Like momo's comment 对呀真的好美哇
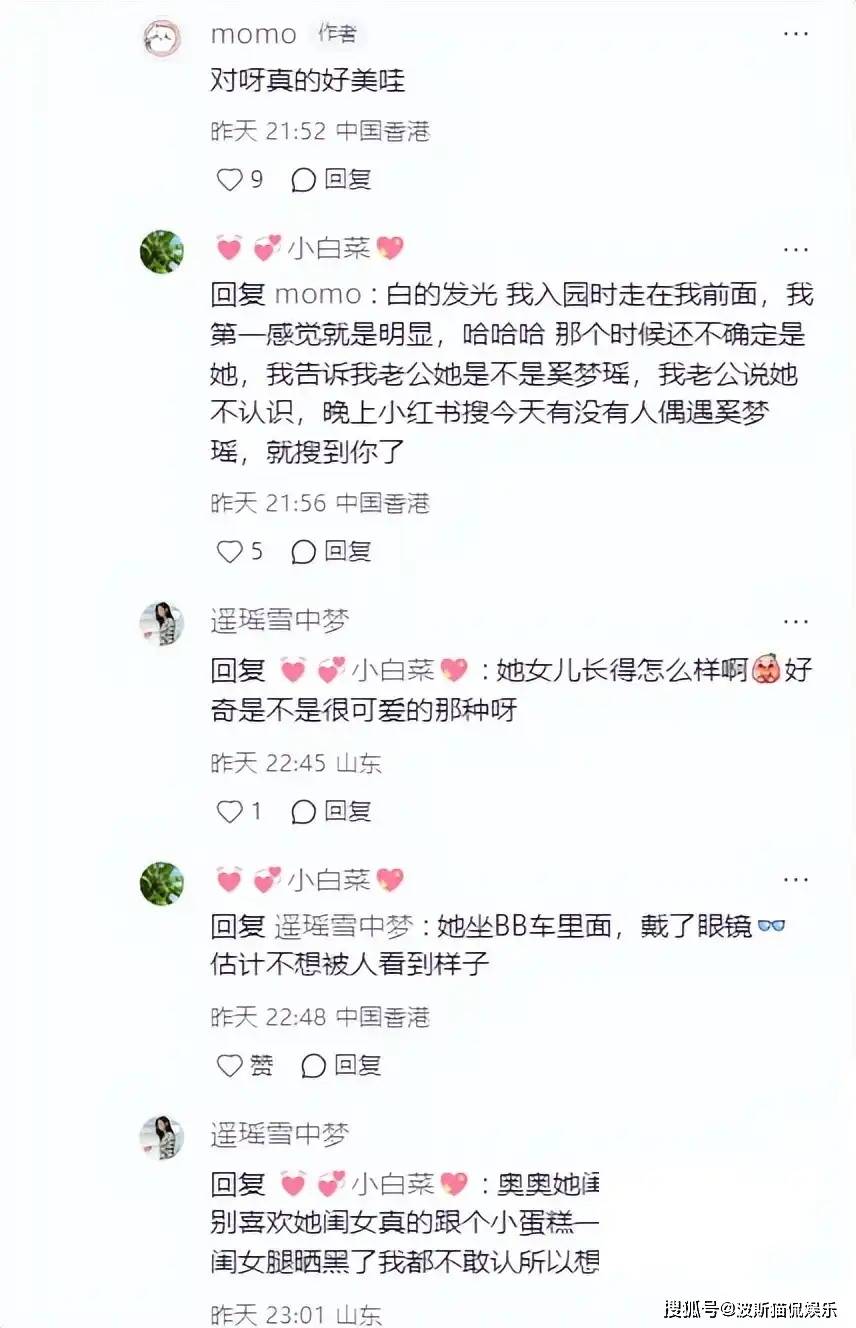Viewport: 856px width, 1328px height. 231,179
